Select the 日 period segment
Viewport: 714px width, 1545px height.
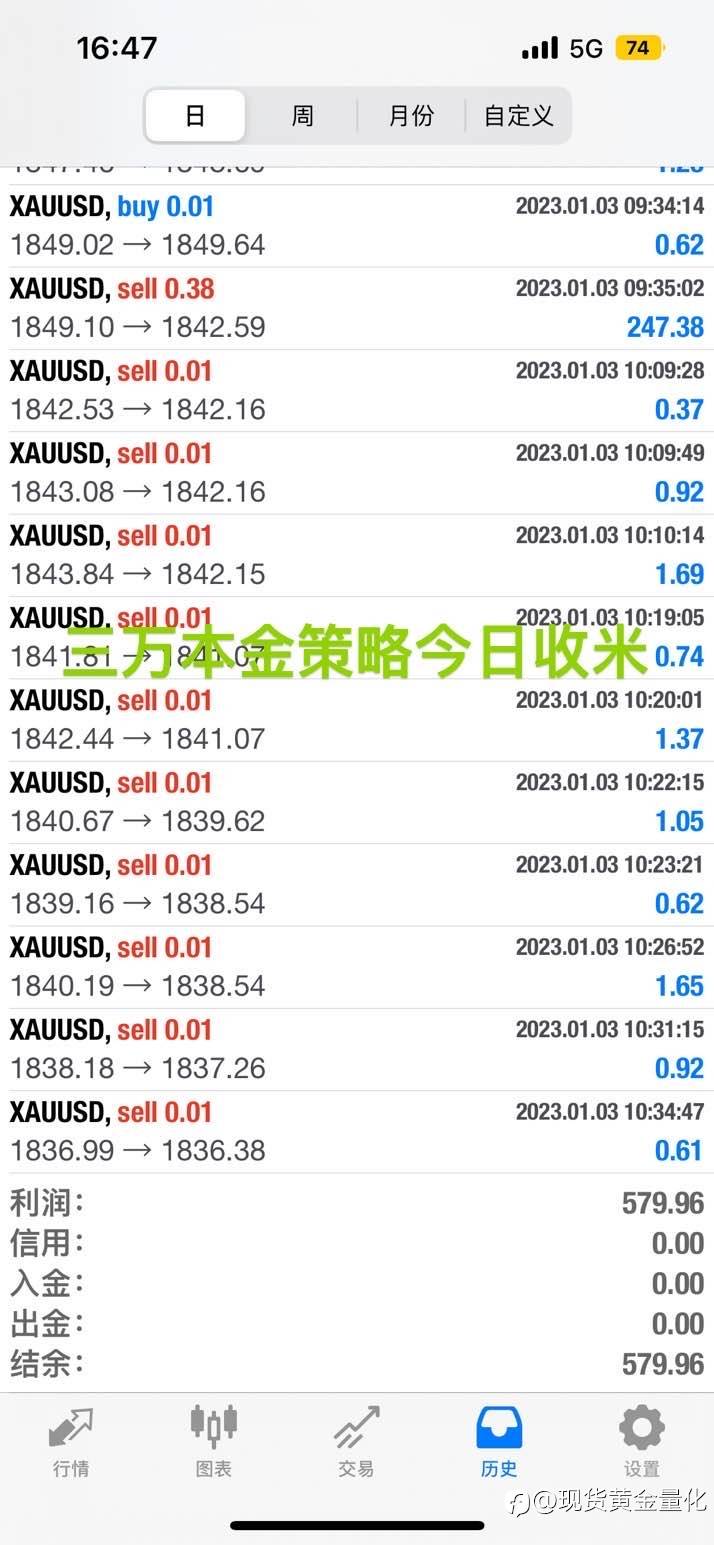click(x=196, y=116)
